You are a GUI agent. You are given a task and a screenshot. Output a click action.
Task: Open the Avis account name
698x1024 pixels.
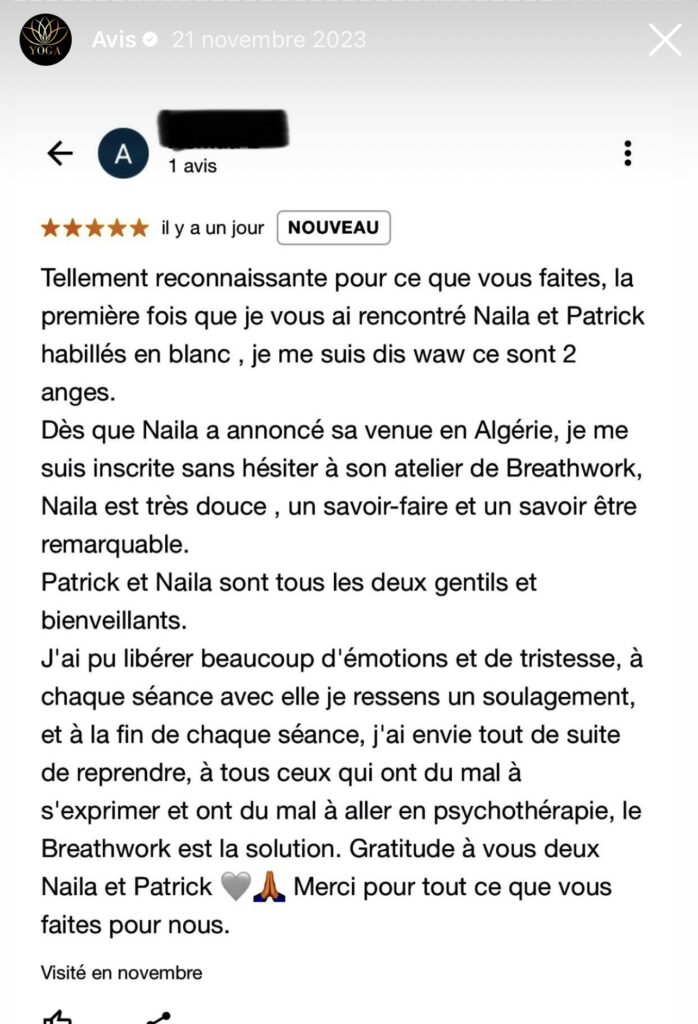[114, 40]
